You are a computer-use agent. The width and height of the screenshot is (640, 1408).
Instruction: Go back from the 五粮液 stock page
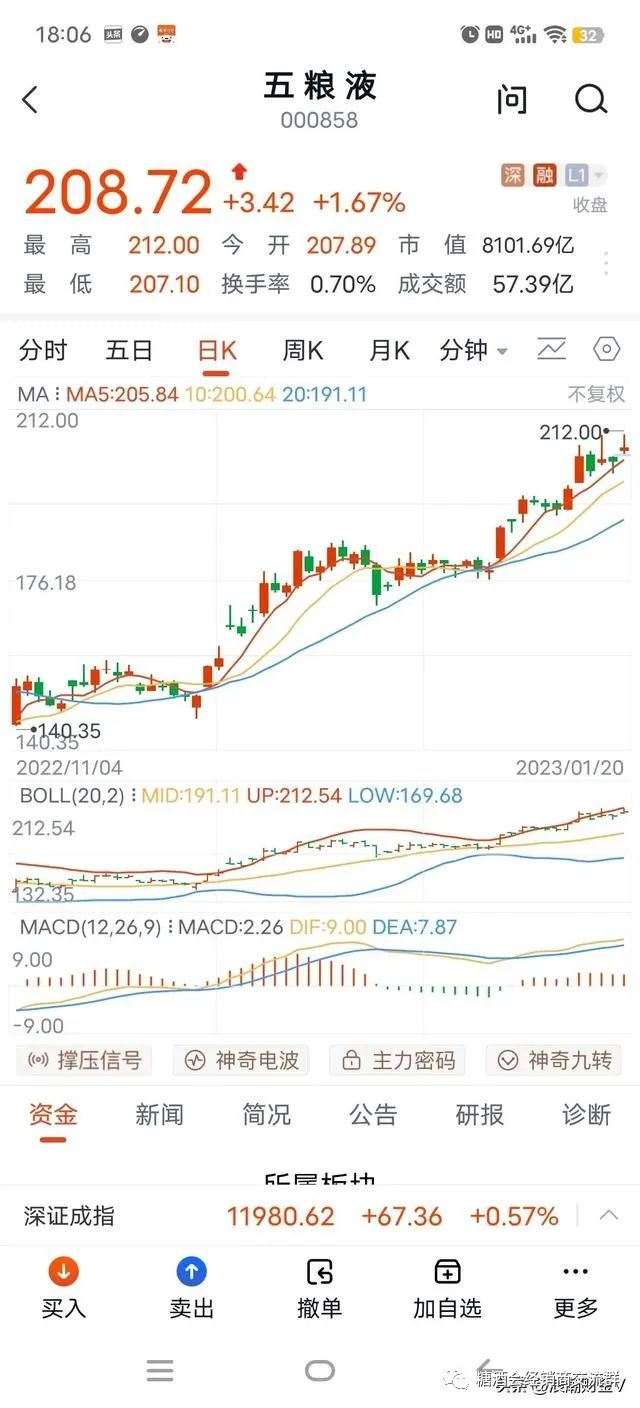coord(30,100)
